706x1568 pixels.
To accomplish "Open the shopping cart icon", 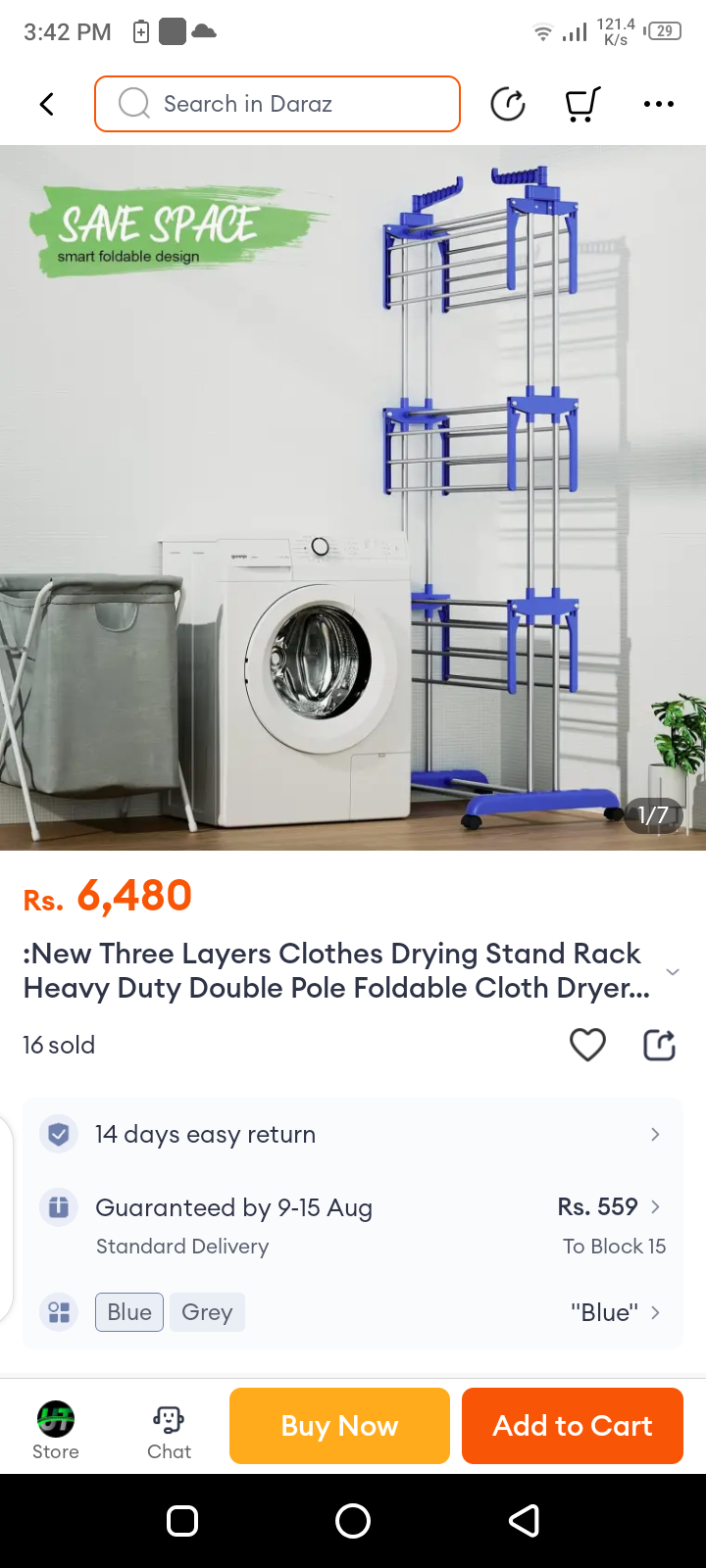I will [x=582, y=104].
